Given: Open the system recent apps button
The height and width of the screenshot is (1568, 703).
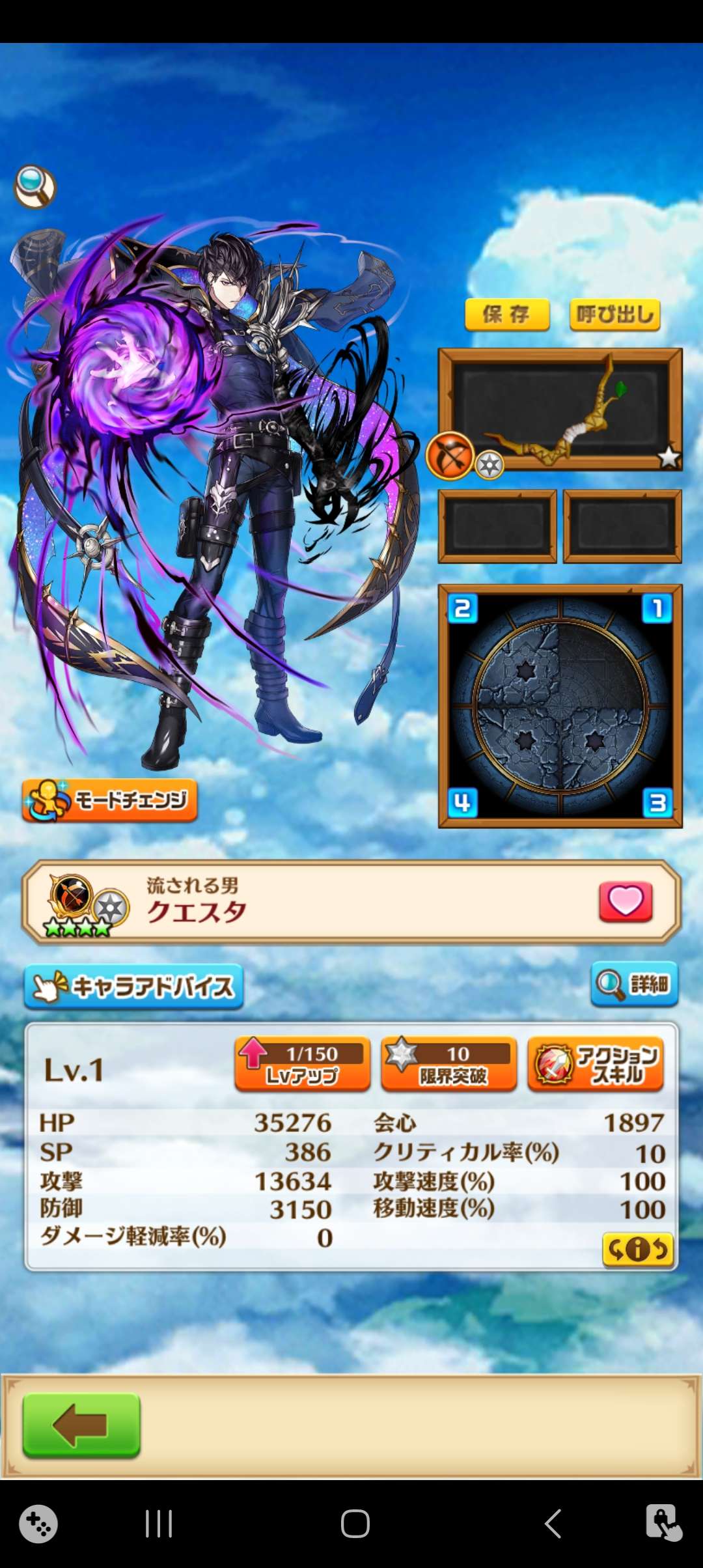Looking at the screenshot, I should [x=158, y=1524].
